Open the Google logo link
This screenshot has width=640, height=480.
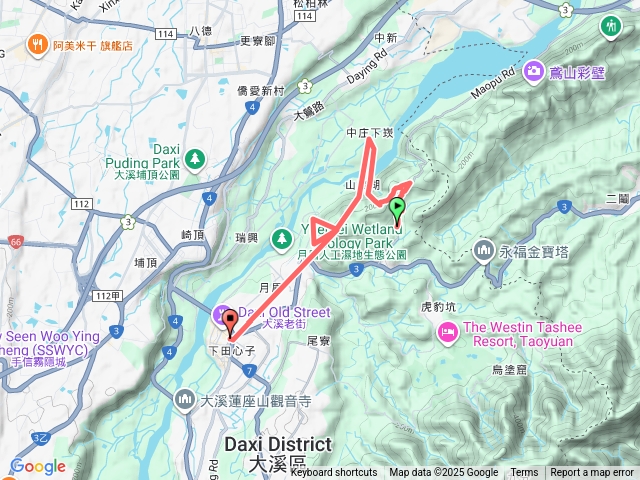pos(37,466)
